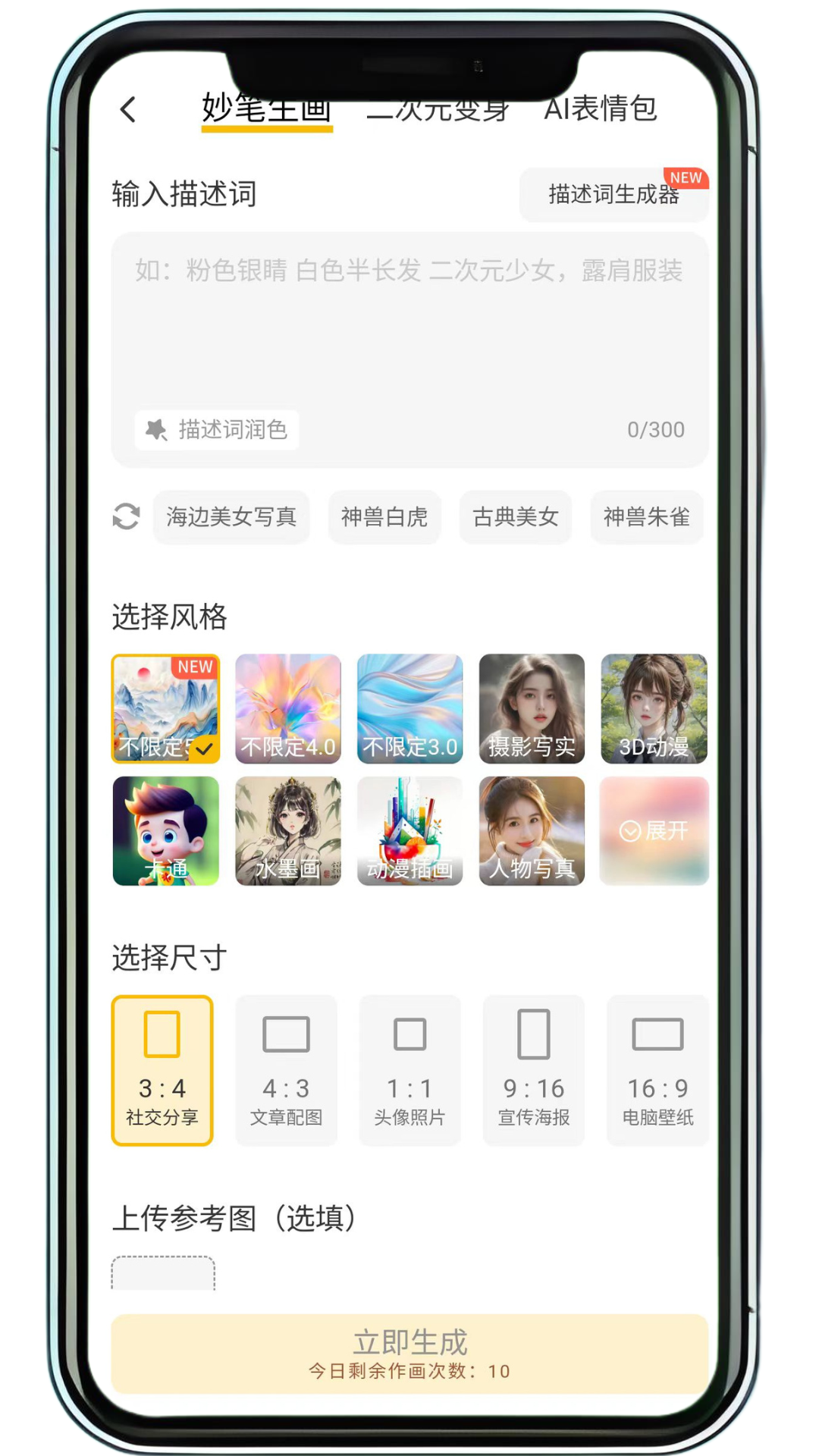The height and width of the screenshot is (1456, 819).
Task: Tap the 描述词润色 button
Action: [217, 430]
